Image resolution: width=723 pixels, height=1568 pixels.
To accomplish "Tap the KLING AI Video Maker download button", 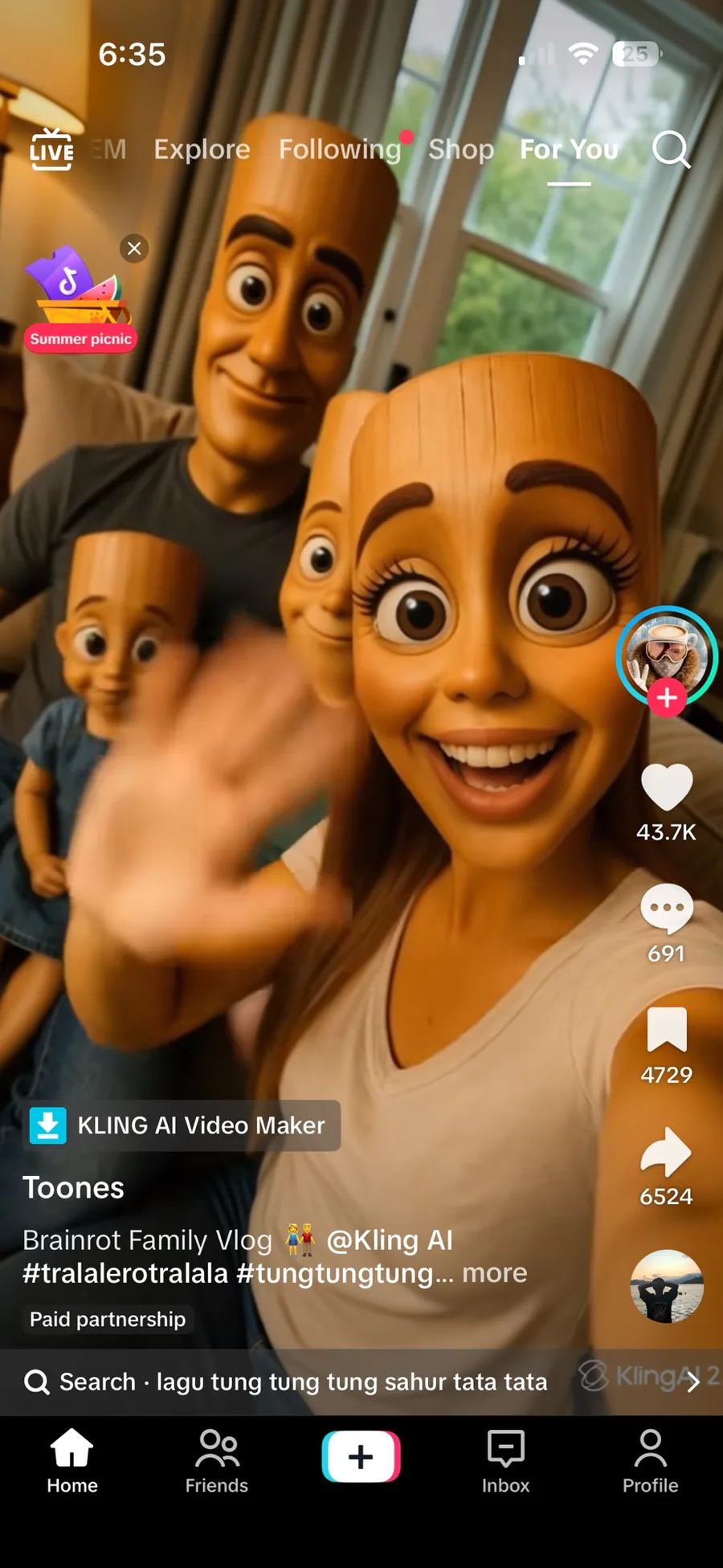I will click(x=182, y=1125).
